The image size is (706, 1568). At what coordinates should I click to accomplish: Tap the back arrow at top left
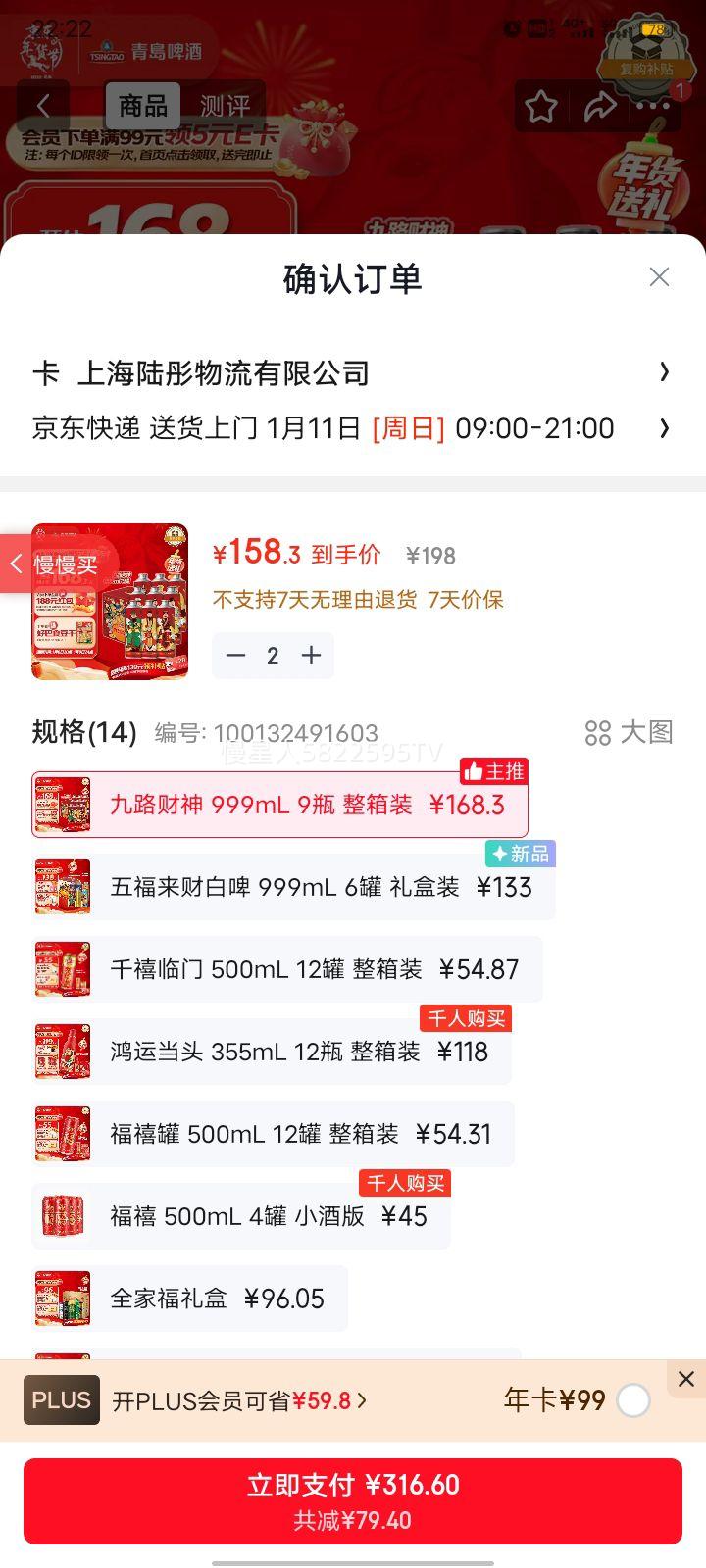click(x=44, y=105)
